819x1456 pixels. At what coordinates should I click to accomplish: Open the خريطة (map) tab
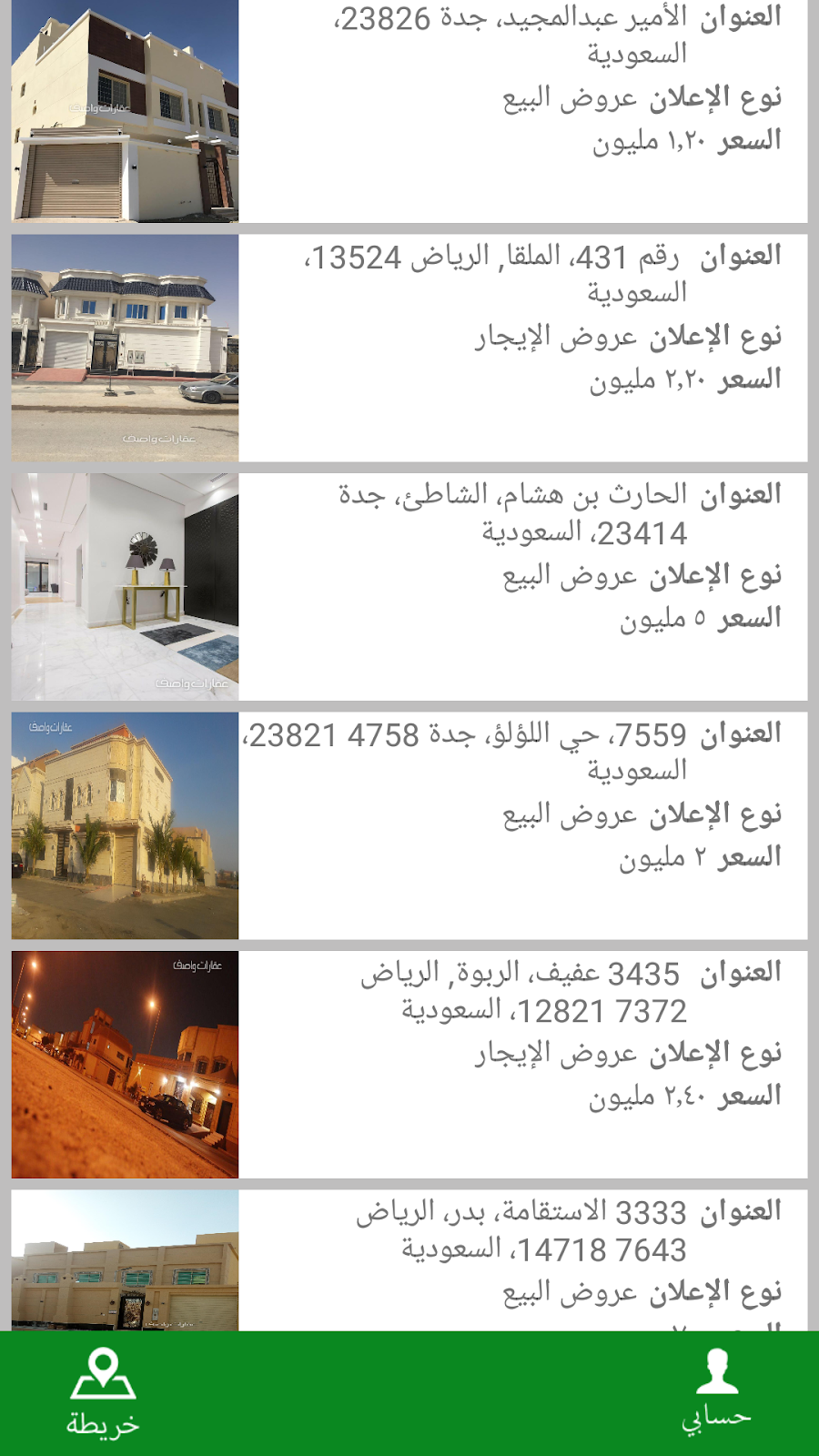tap(103, 1392)
